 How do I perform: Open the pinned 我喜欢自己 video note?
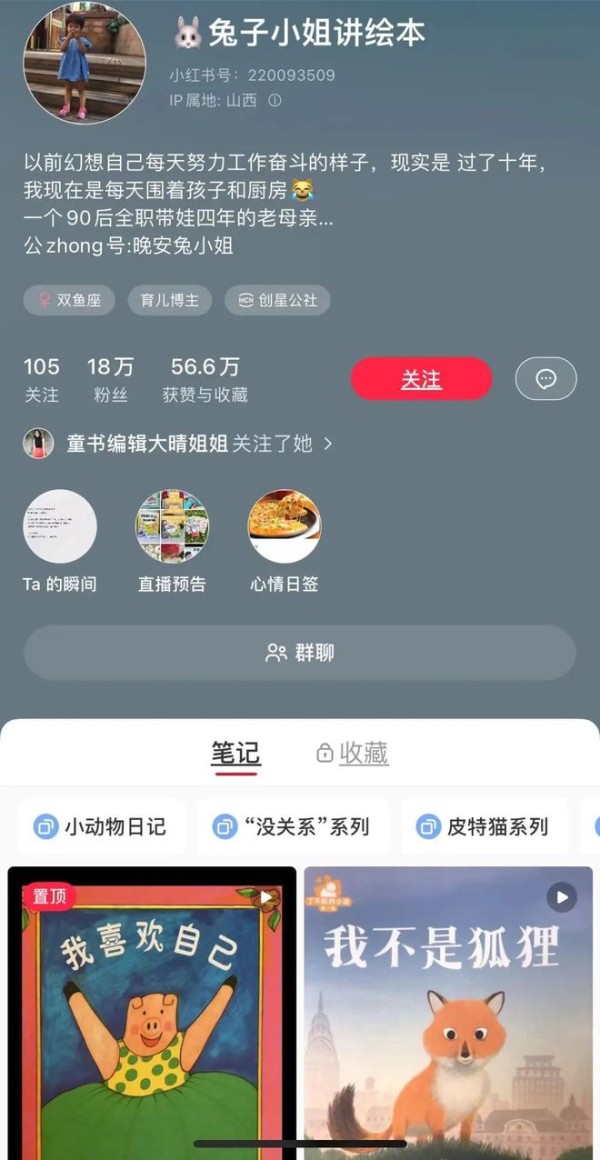click(x=152, y=1010)
